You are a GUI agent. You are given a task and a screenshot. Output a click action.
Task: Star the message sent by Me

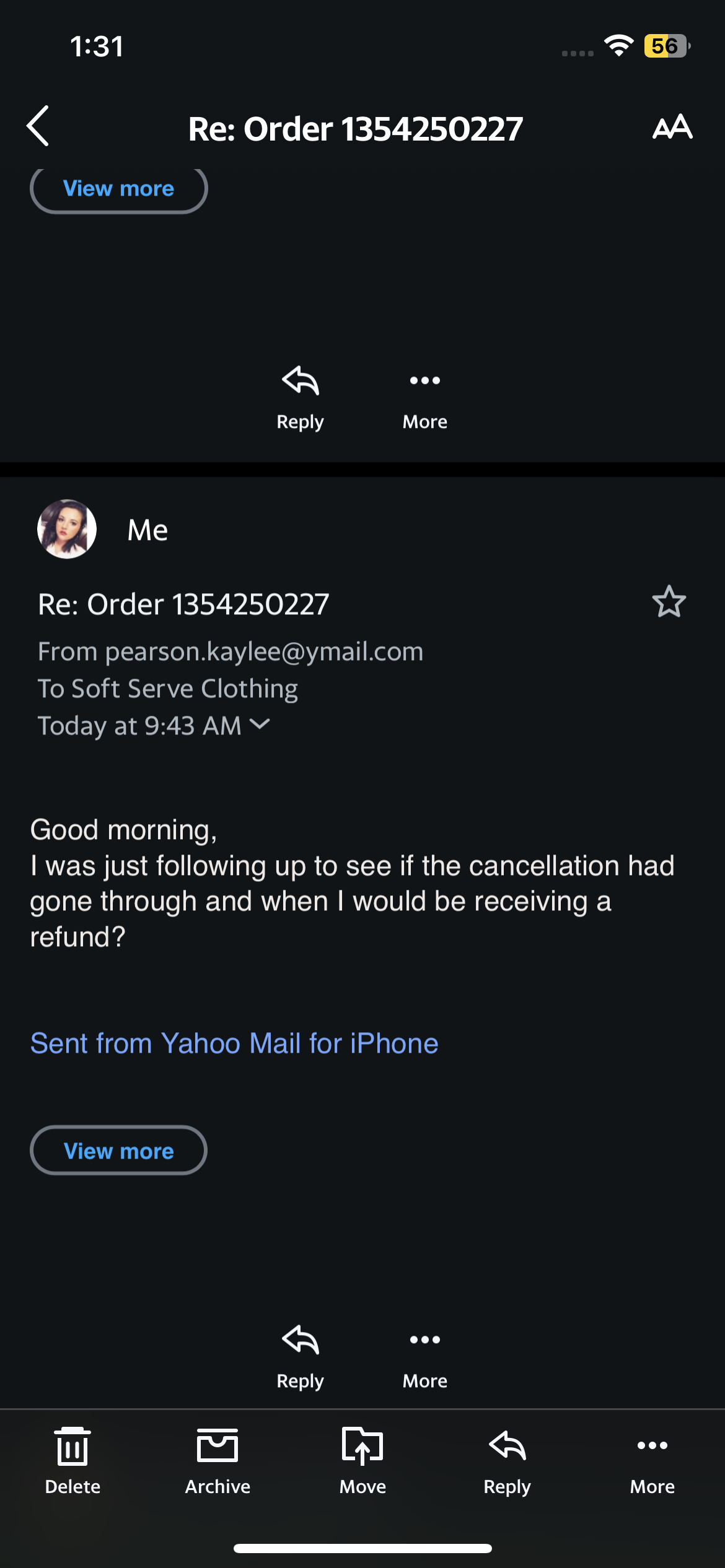[x=669, y=602]
